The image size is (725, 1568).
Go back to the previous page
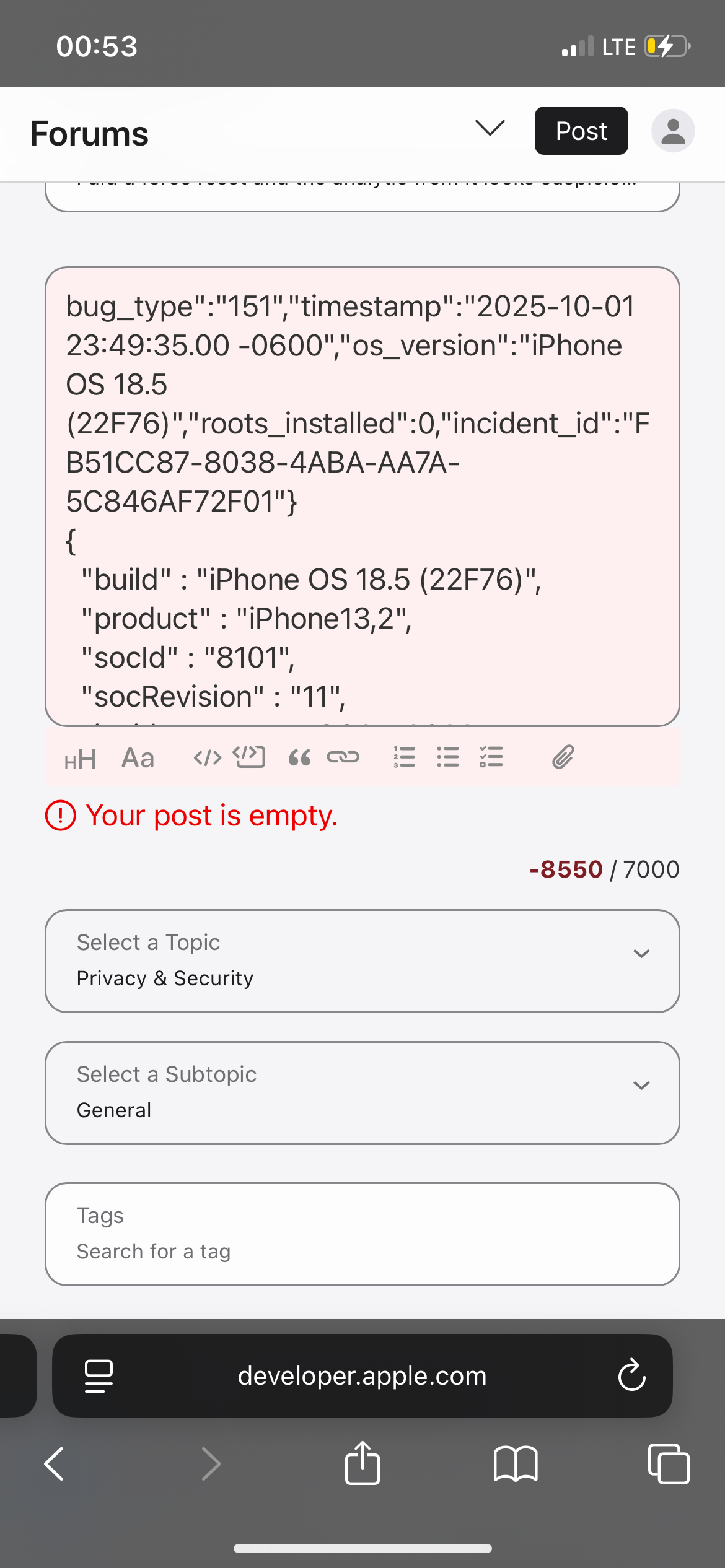point(55,1464)
